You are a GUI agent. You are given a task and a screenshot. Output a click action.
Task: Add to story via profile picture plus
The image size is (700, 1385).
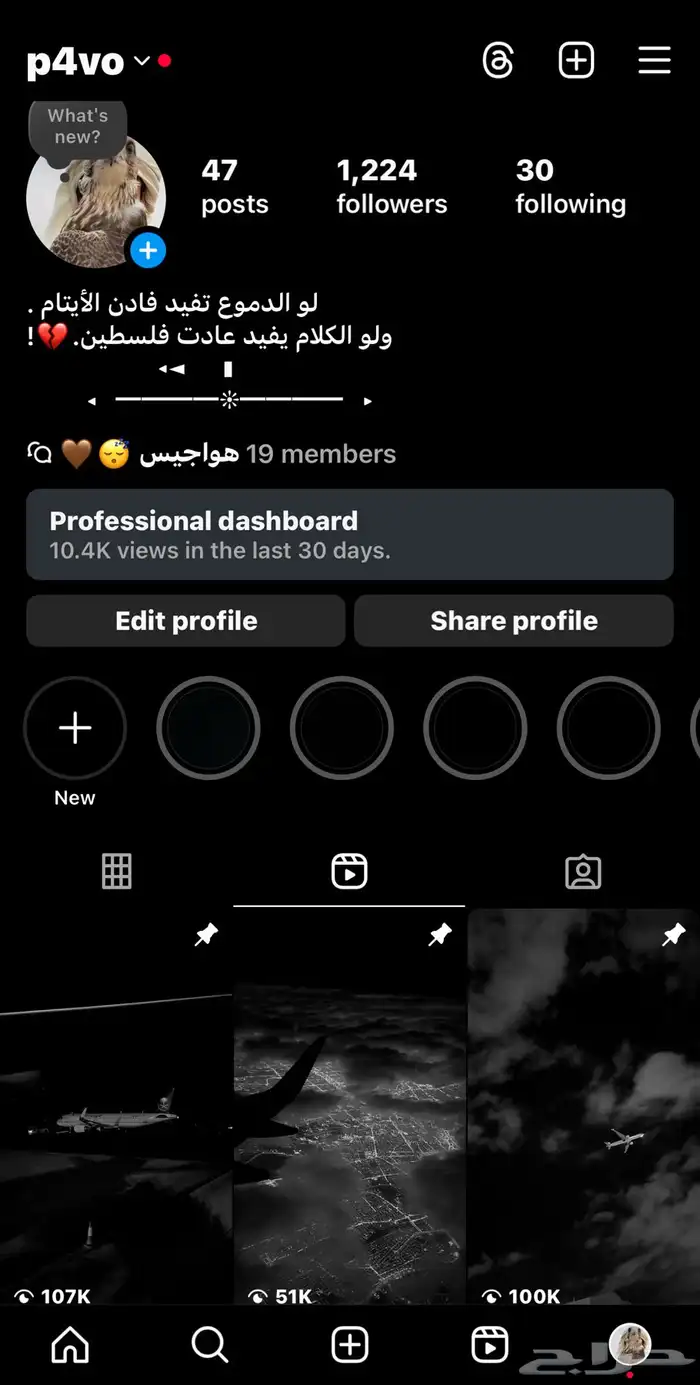pos(148,250)
